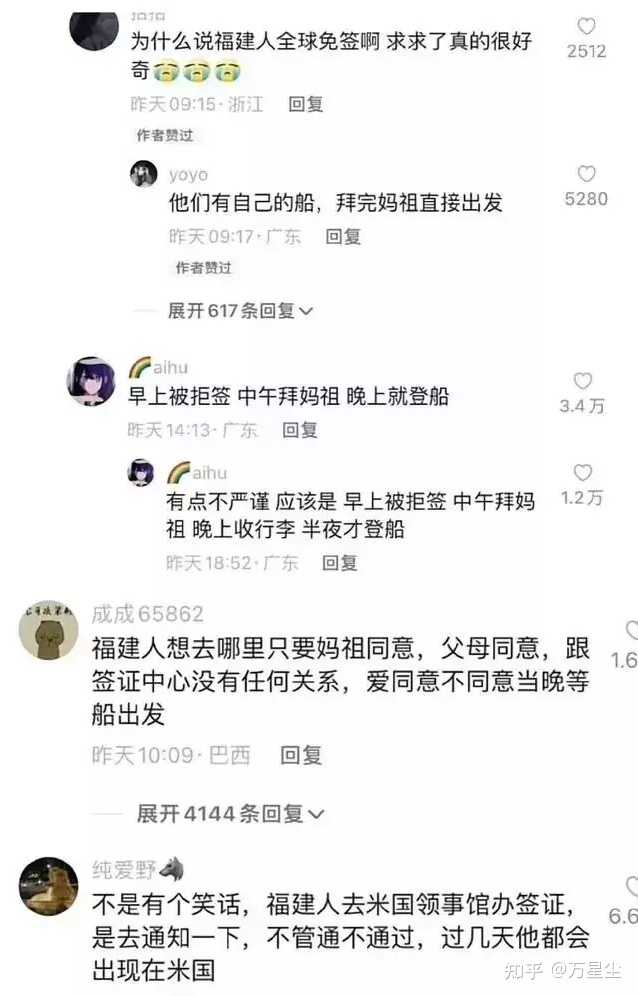Reply to the comment posted 昨天09:15 from 浙江

coord(305,103)
